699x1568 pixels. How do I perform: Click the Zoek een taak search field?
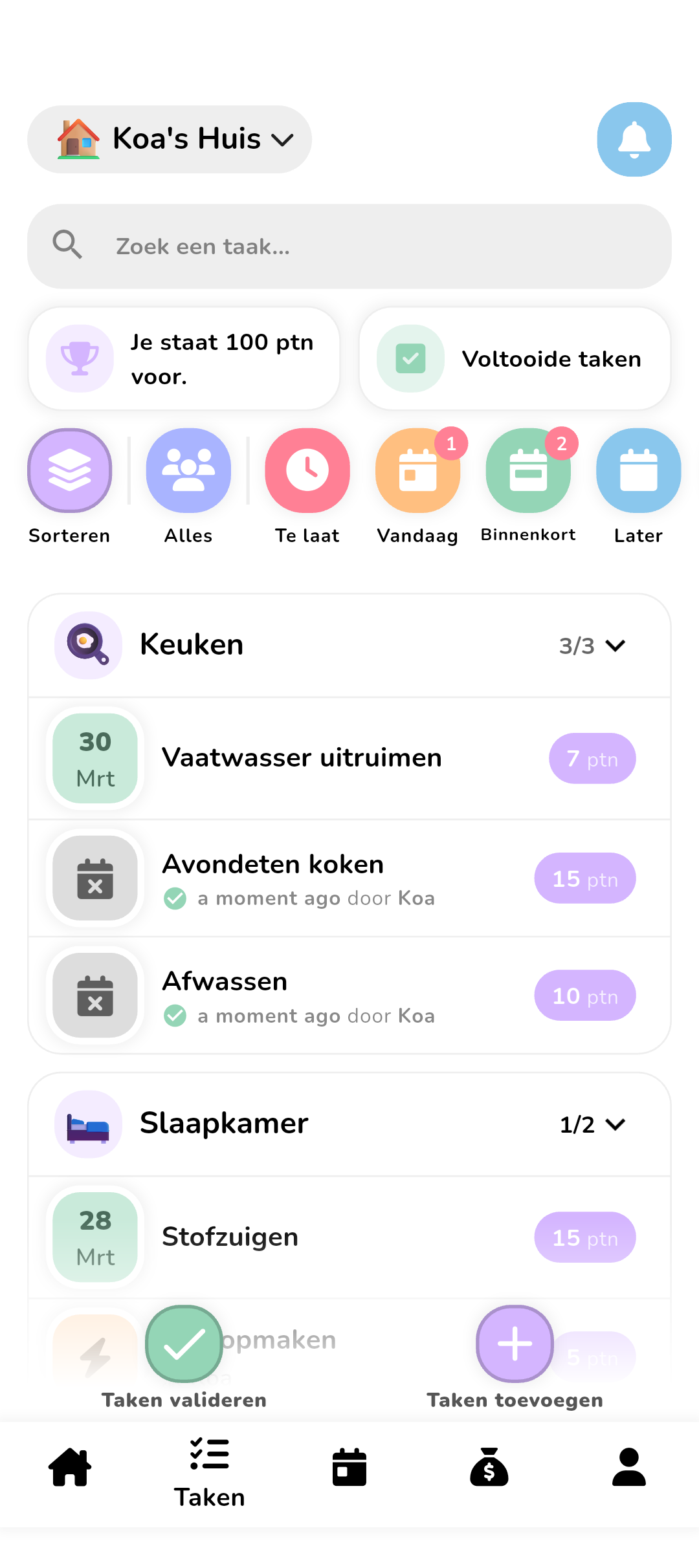[349, 246]
